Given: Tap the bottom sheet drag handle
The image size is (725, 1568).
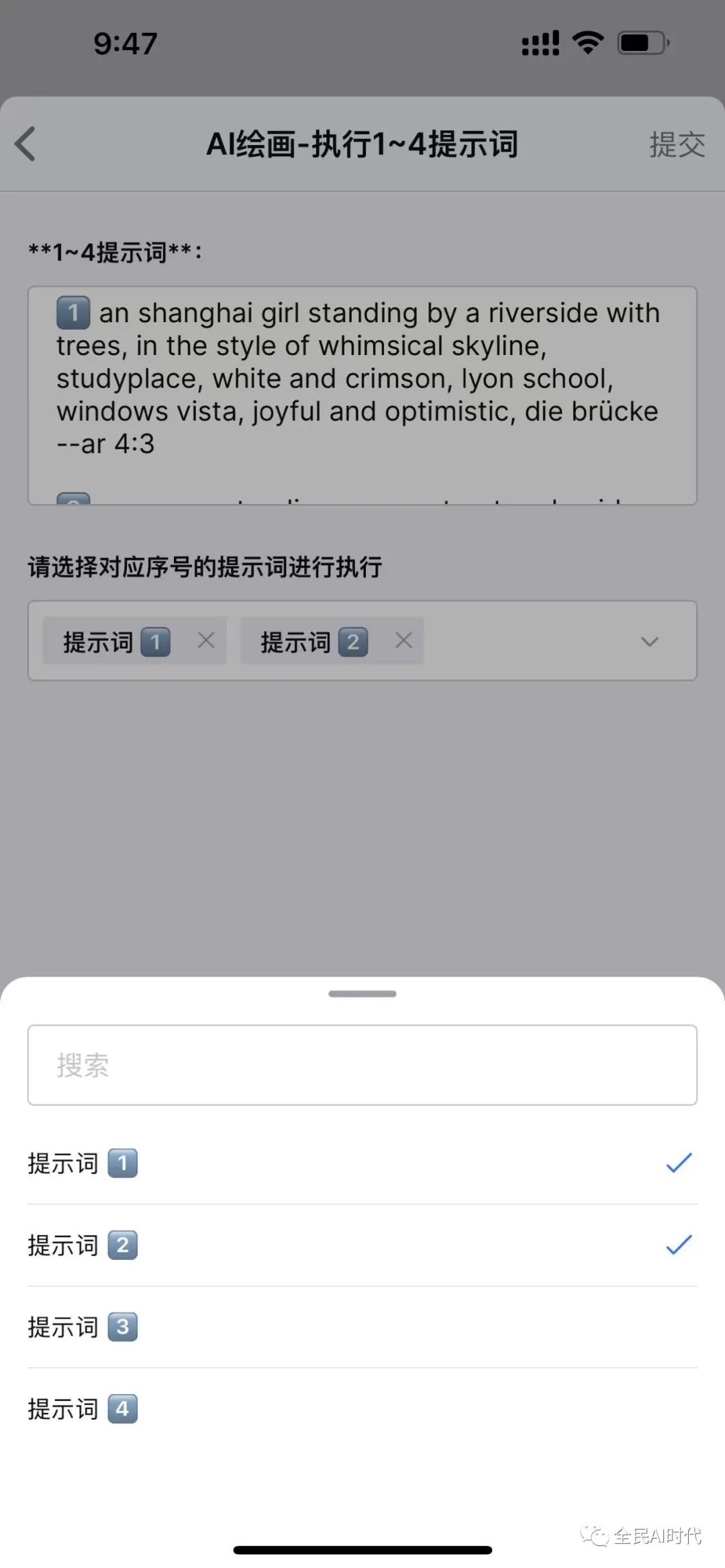Looking at the screenshot, I should (x=362, y=994).
